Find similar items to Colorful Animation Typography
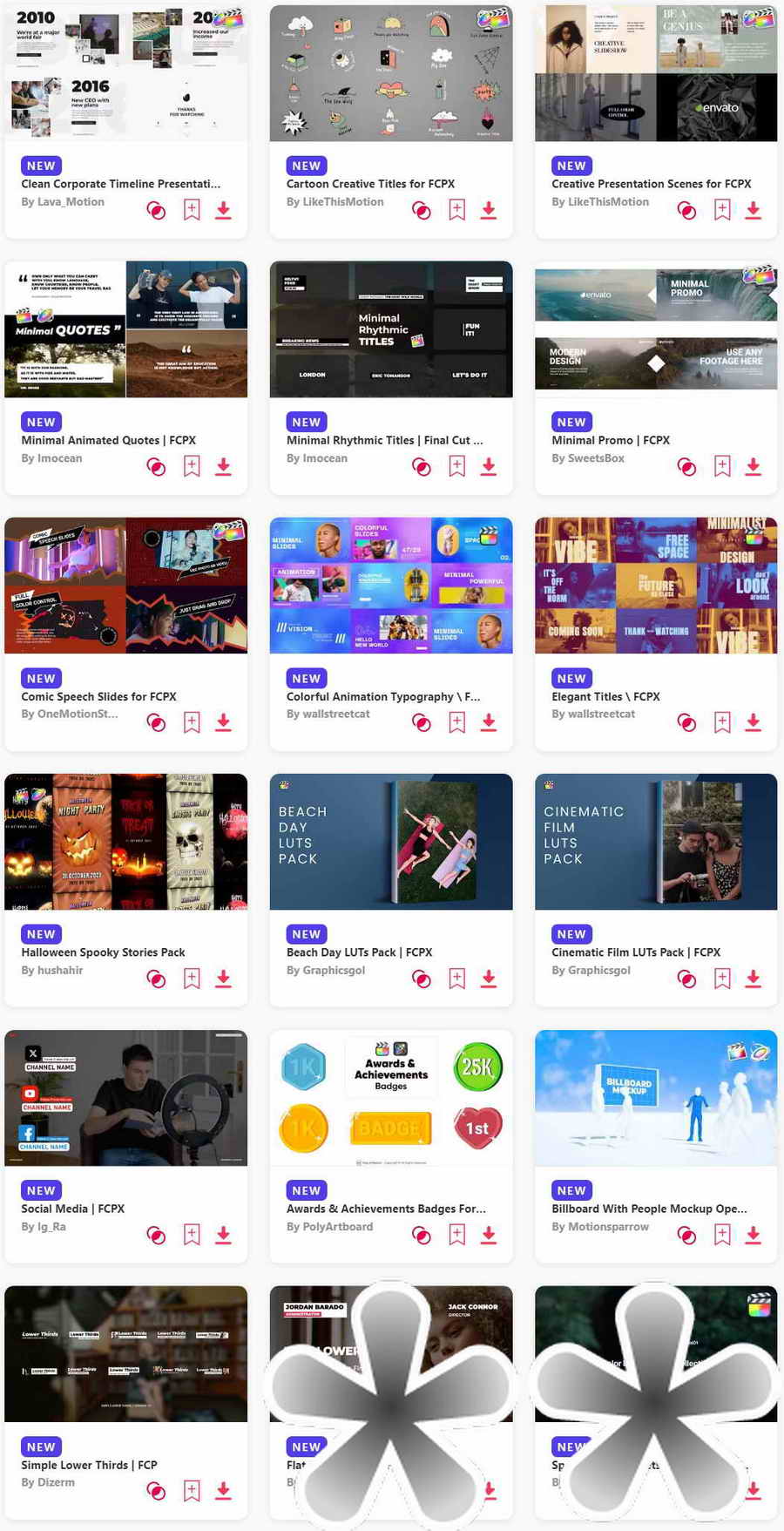Viewport: 784px width, 1531px height. click(x=422, y=722)
